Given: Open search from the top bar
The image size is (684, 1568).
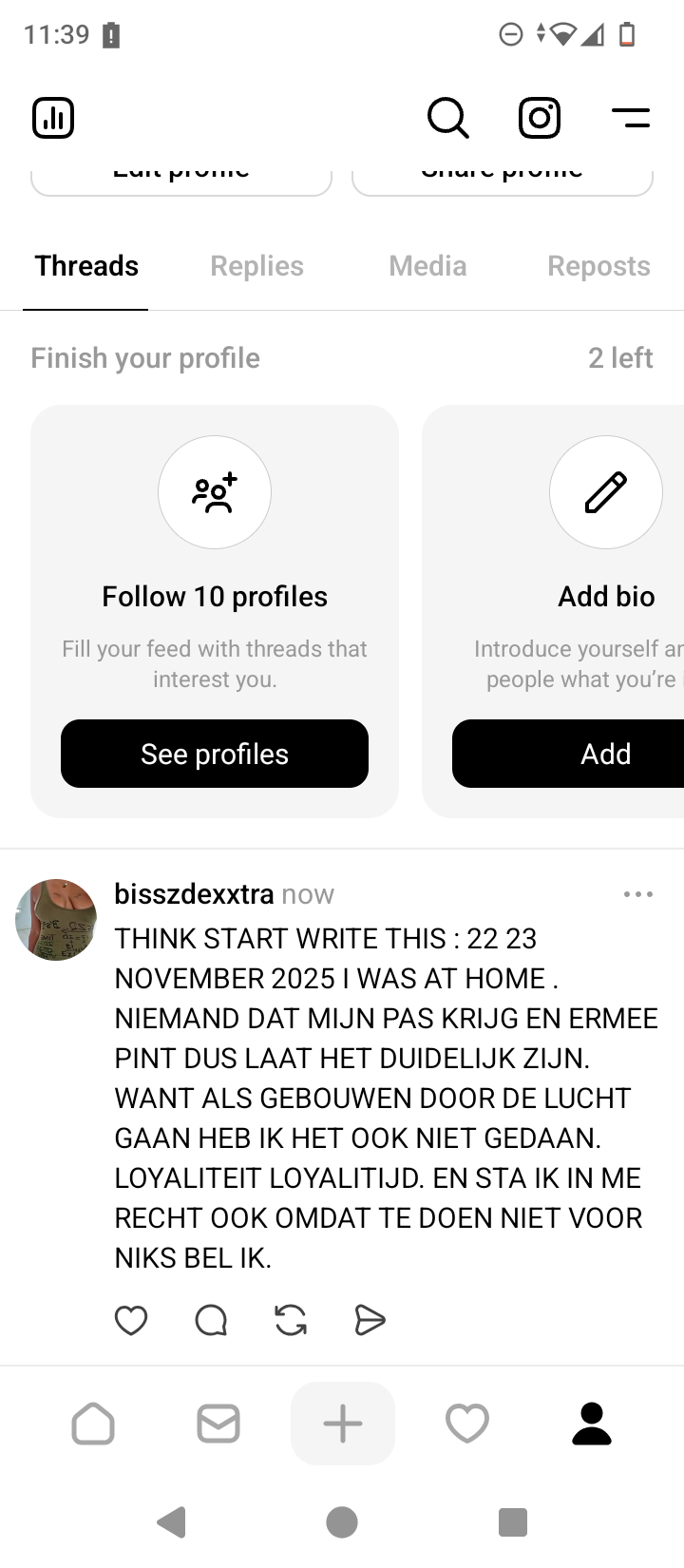Looking at the screenshot, I should [447, 118].
